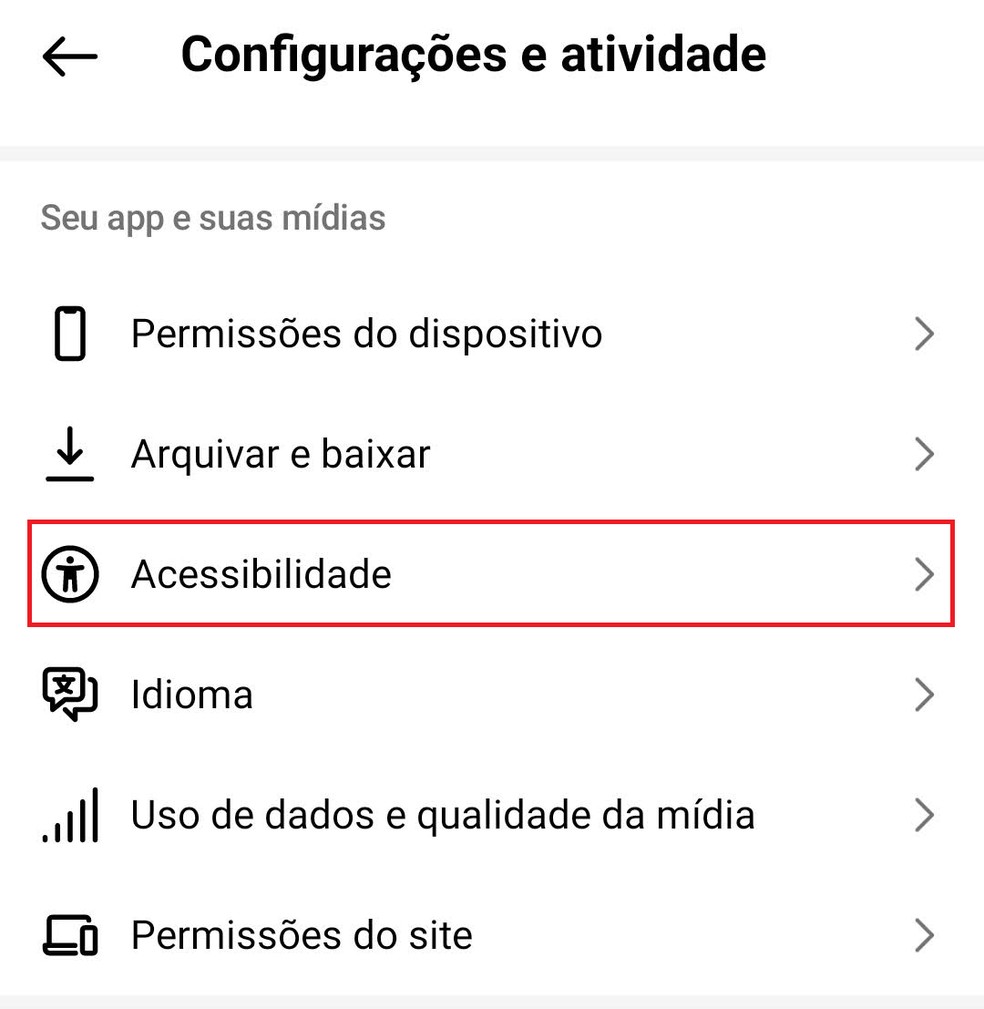Expand the Permissões do dispositivo chevron
This screenshot has height=1009, width=984.
point(922,334)
